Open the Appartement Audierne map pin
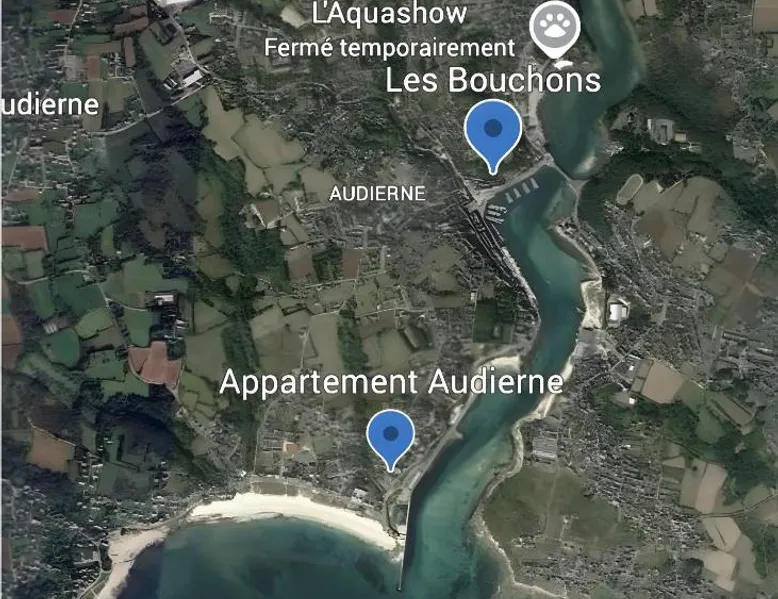The width and height of the screenshot is (778, 599). (390, 435)
